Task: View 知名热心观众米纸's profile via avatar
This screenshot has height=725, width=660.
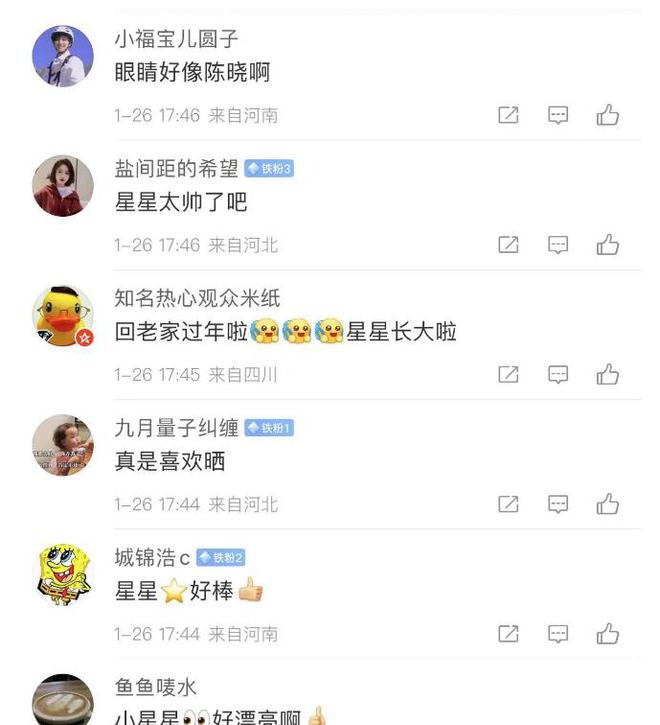Action: (x=63, y=316)
